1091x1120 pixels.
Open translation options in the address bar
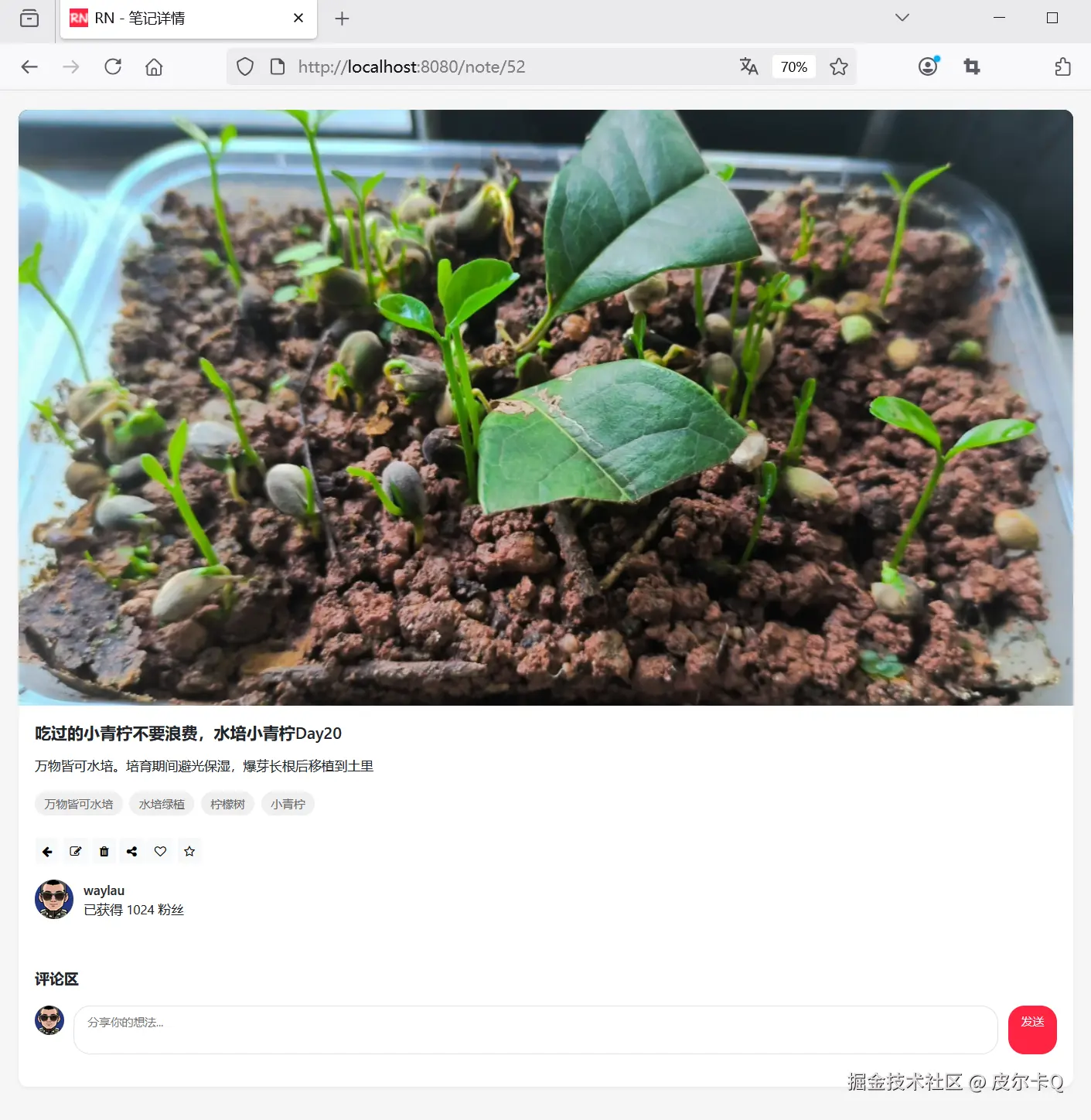click(x=748, y=66)
